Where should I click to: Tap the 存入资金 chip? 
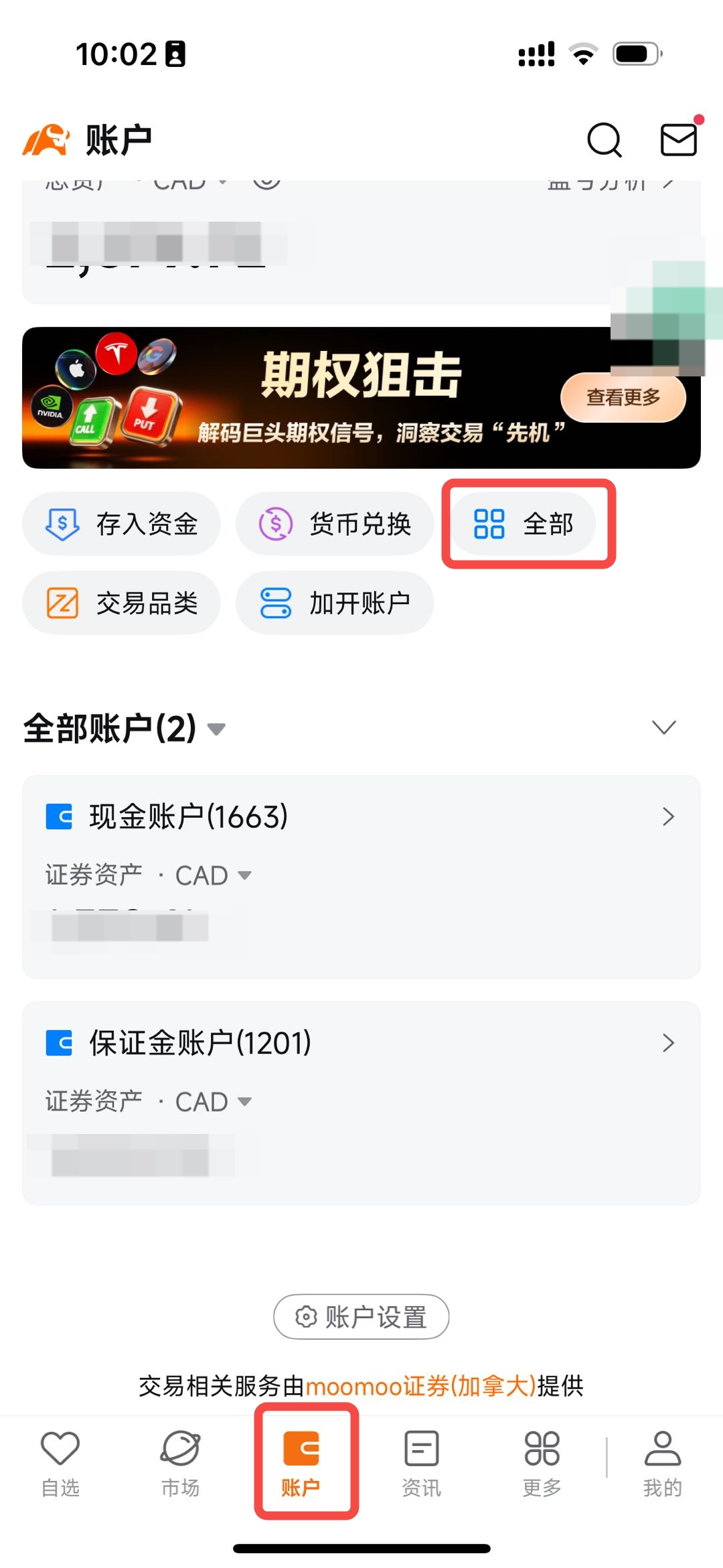click(121, 524)
